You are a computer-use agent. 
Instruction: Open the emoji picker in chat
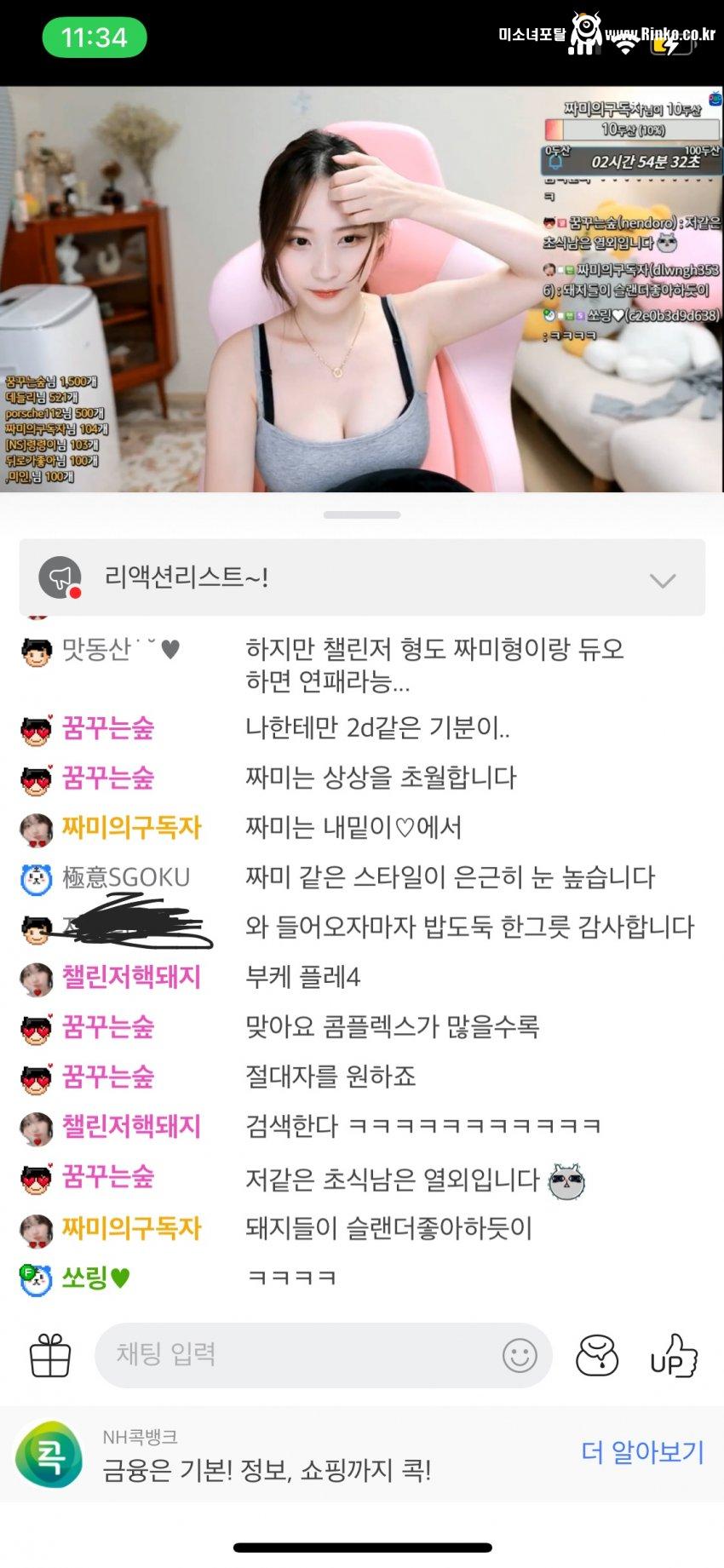click(520, 1354)
